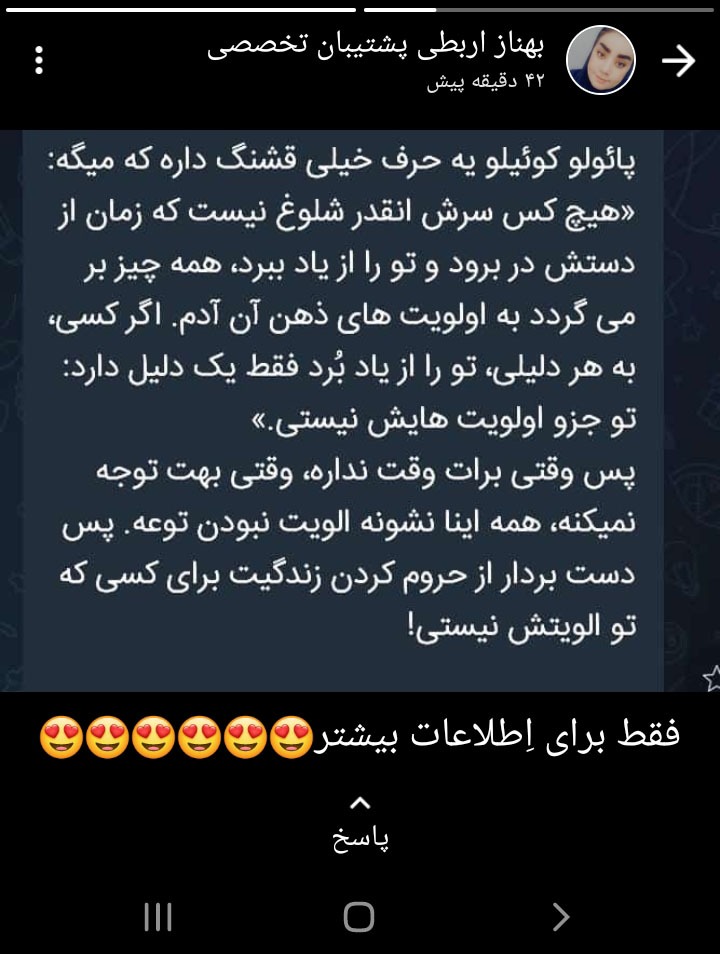Open the recent apps button
Screen dimensions: 720x954
158,916
